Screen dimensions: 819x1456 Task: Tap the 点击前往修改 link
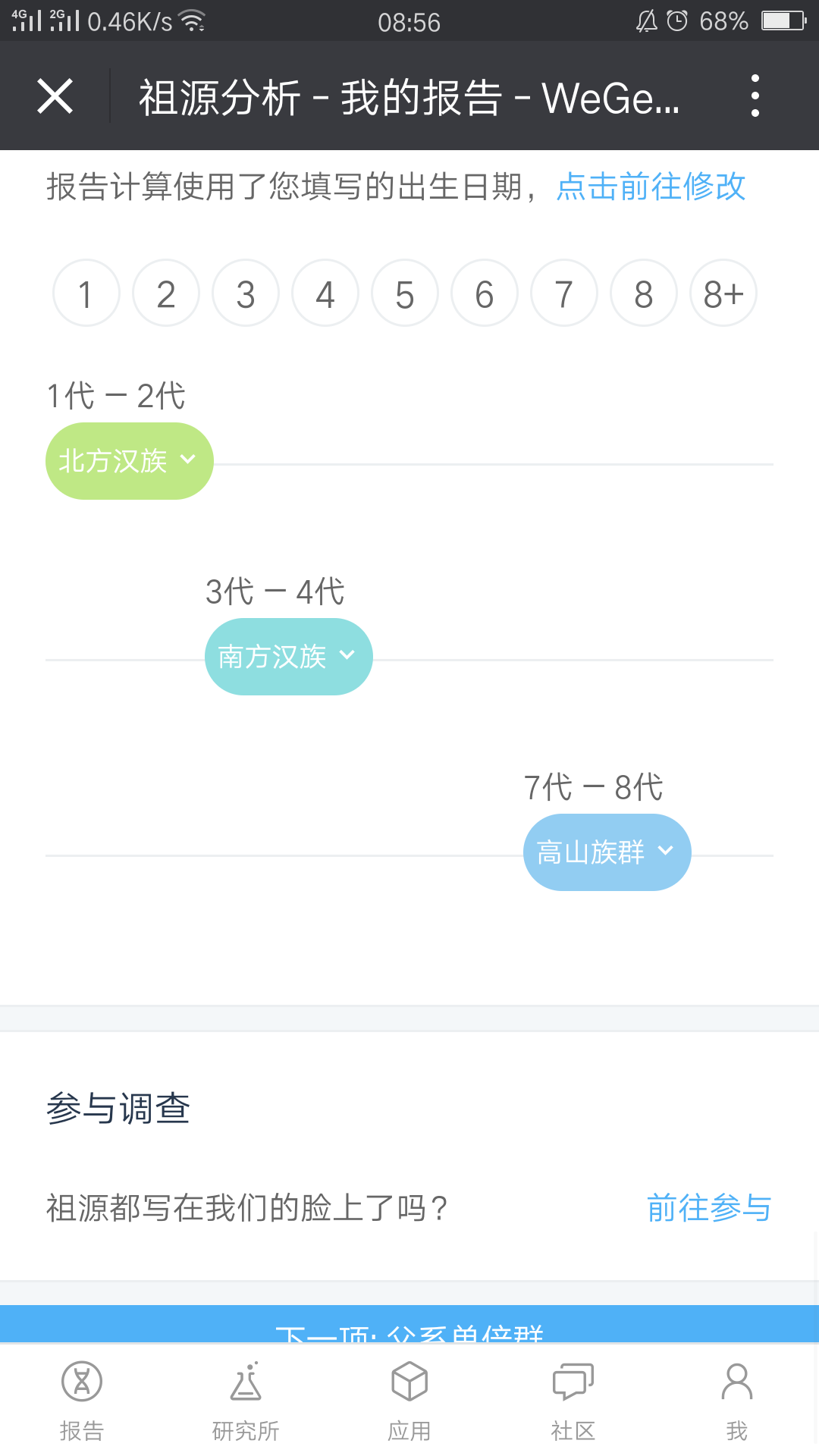click(x=651, y=187)
